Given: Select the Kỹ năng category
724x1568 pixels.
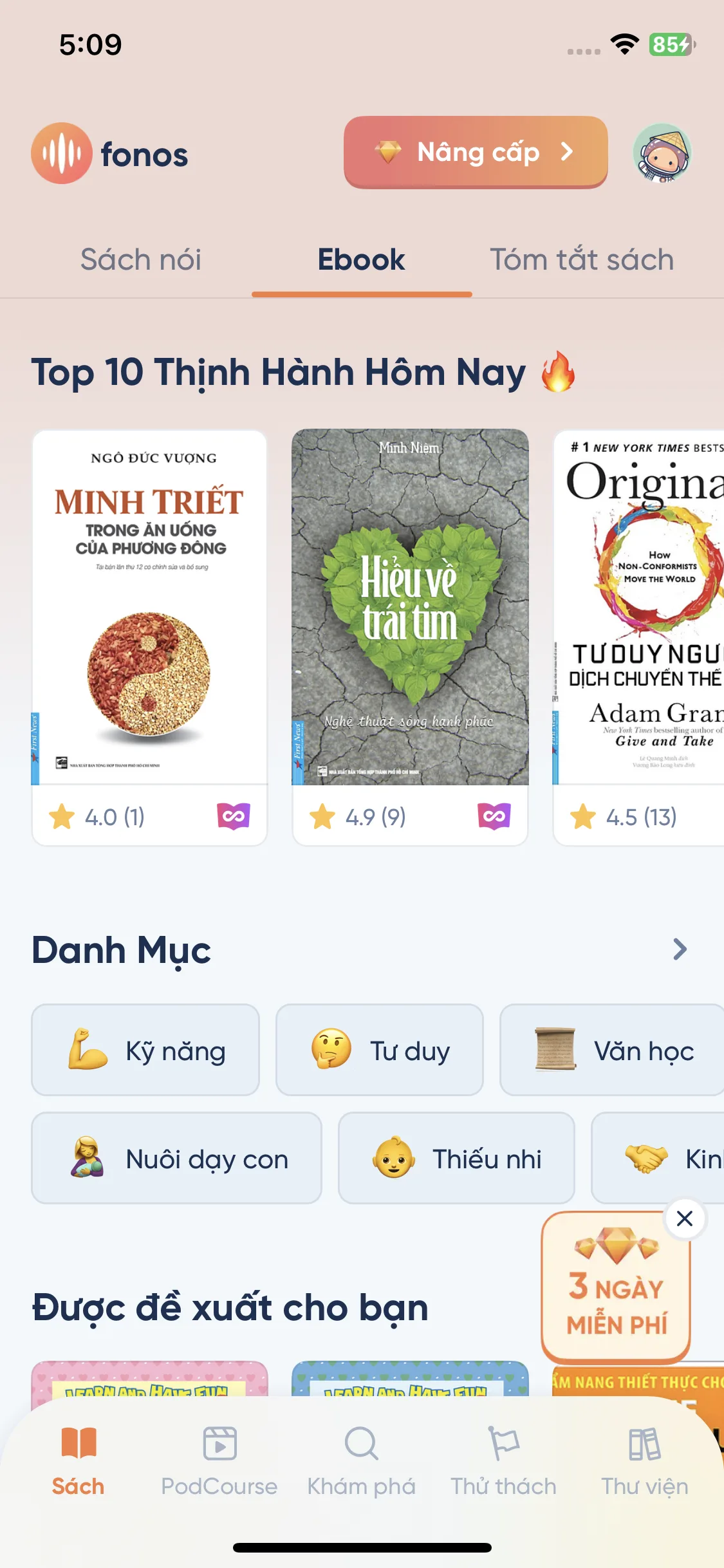Looking at the screenshot, I should [x=145, y=1050].
